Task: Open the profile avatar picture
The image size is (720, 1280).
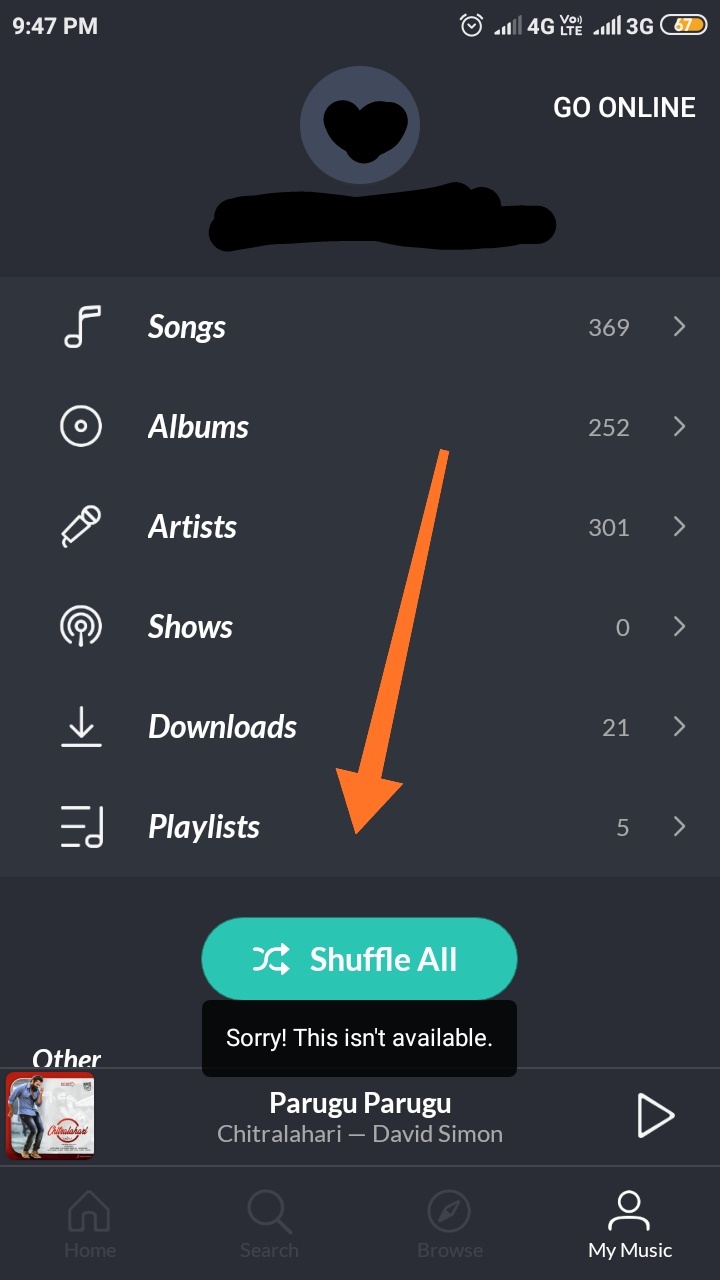Action: pyautogui.click(x=360, y=125)
